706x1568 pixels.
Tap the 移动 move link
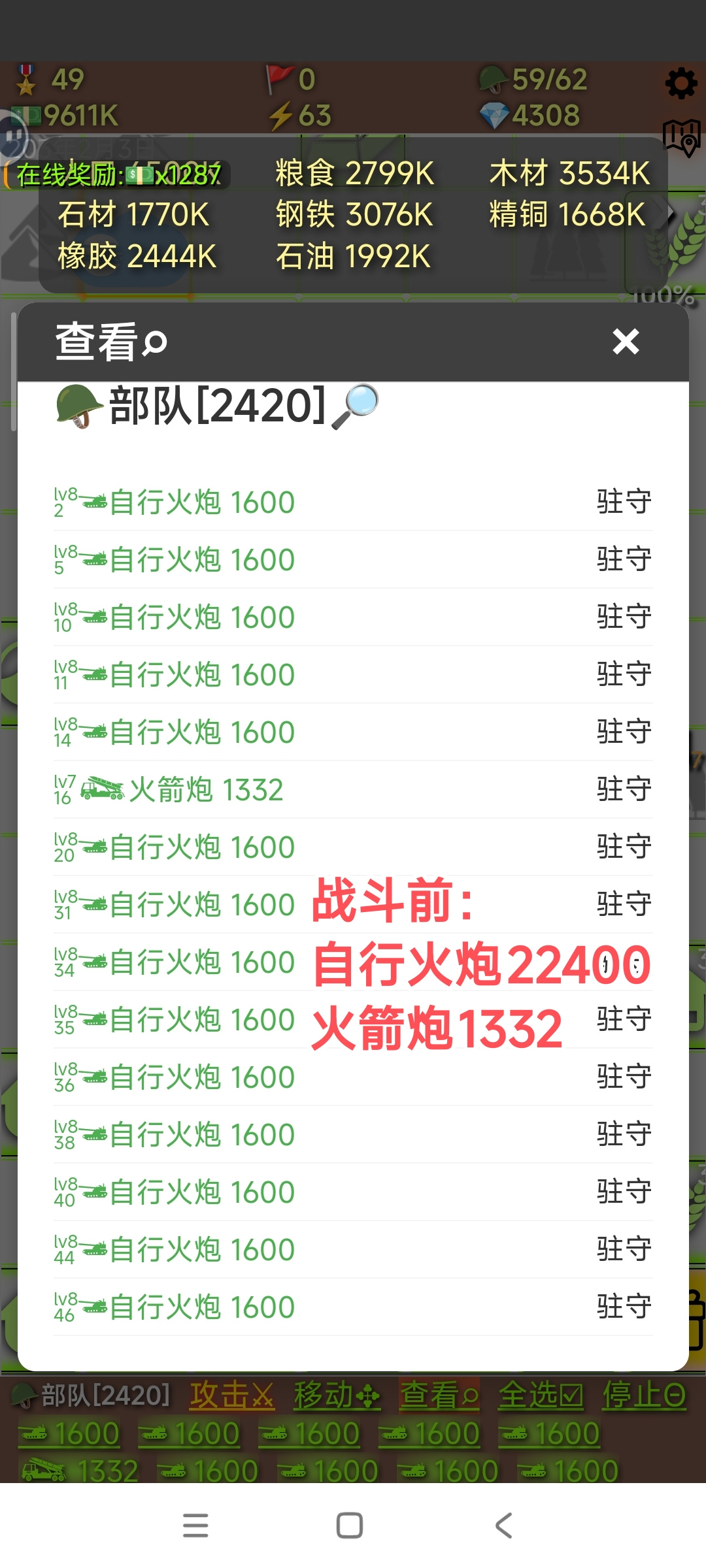pyautogui.click(x=337, y=1395)
